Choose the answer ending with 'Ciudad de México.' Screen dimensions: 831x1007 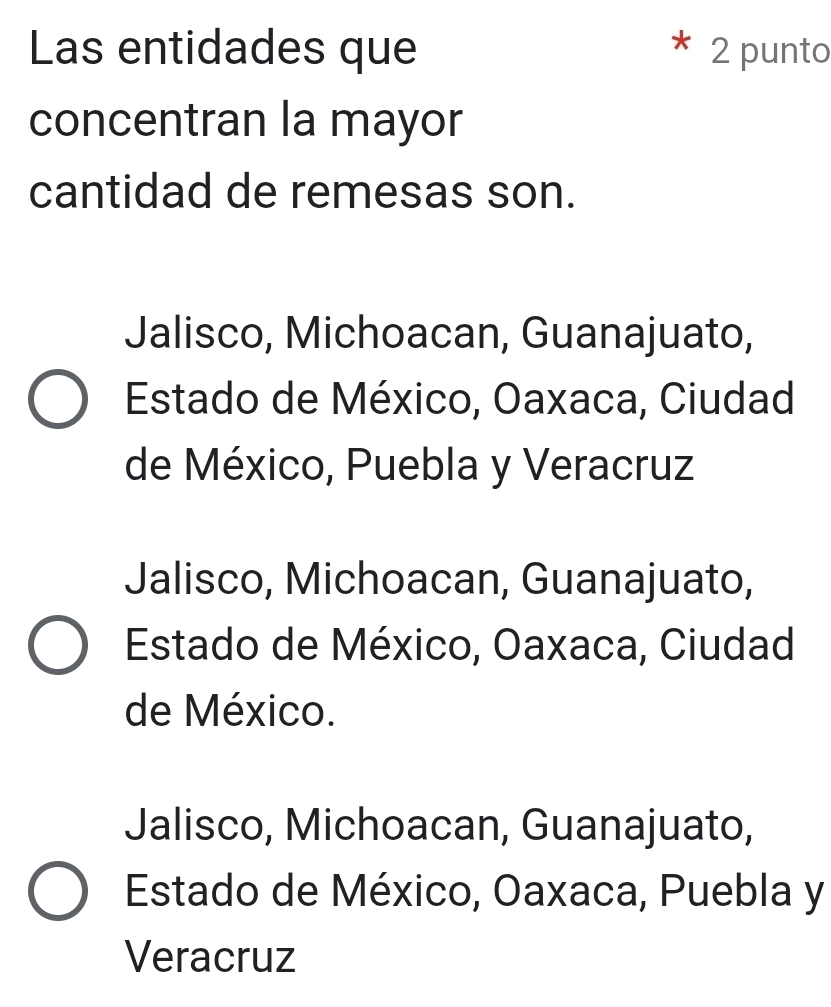[64, 645]
